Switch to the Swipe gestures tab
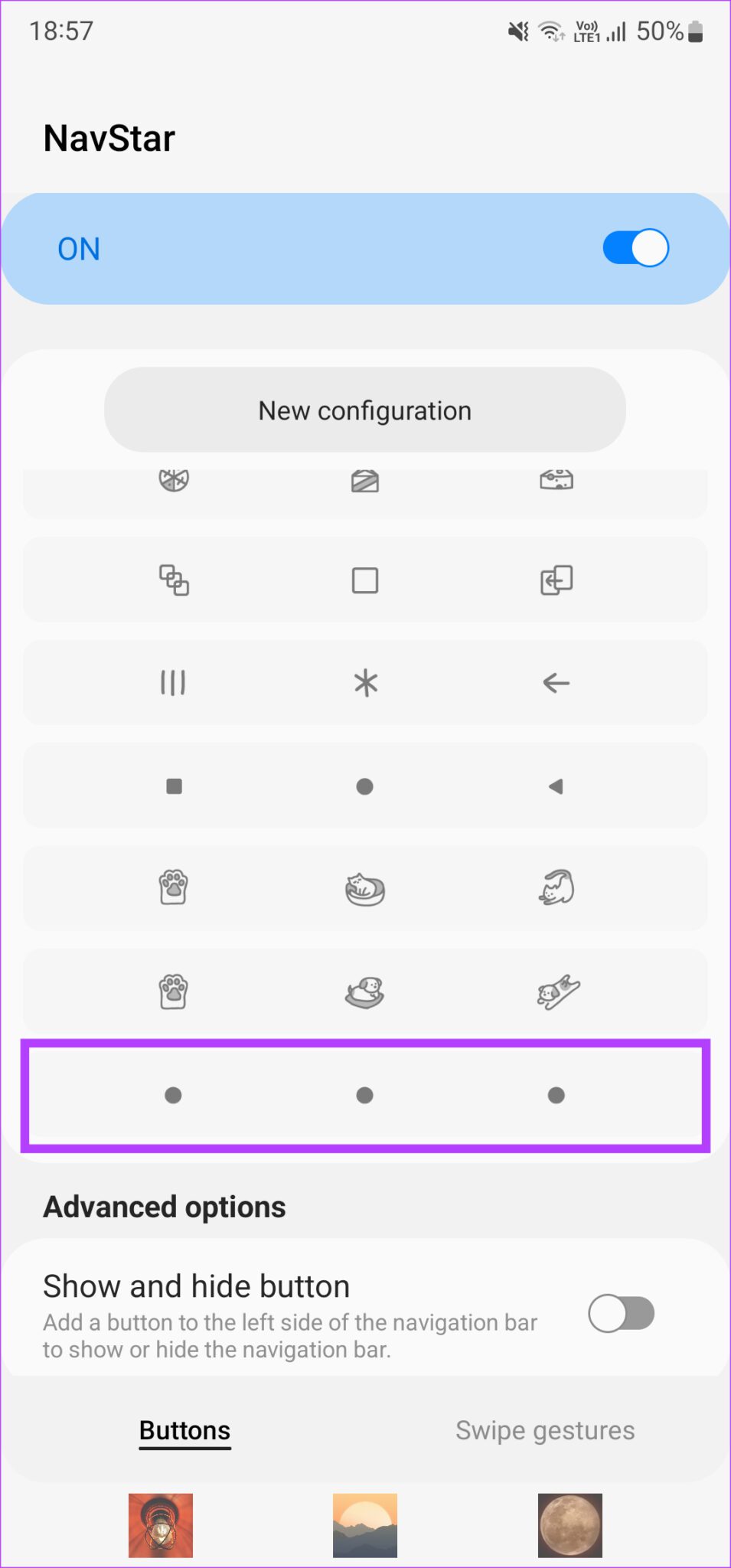Image resolution: width=731 pixels, height=1568 pixels. tap(545, 1430)
